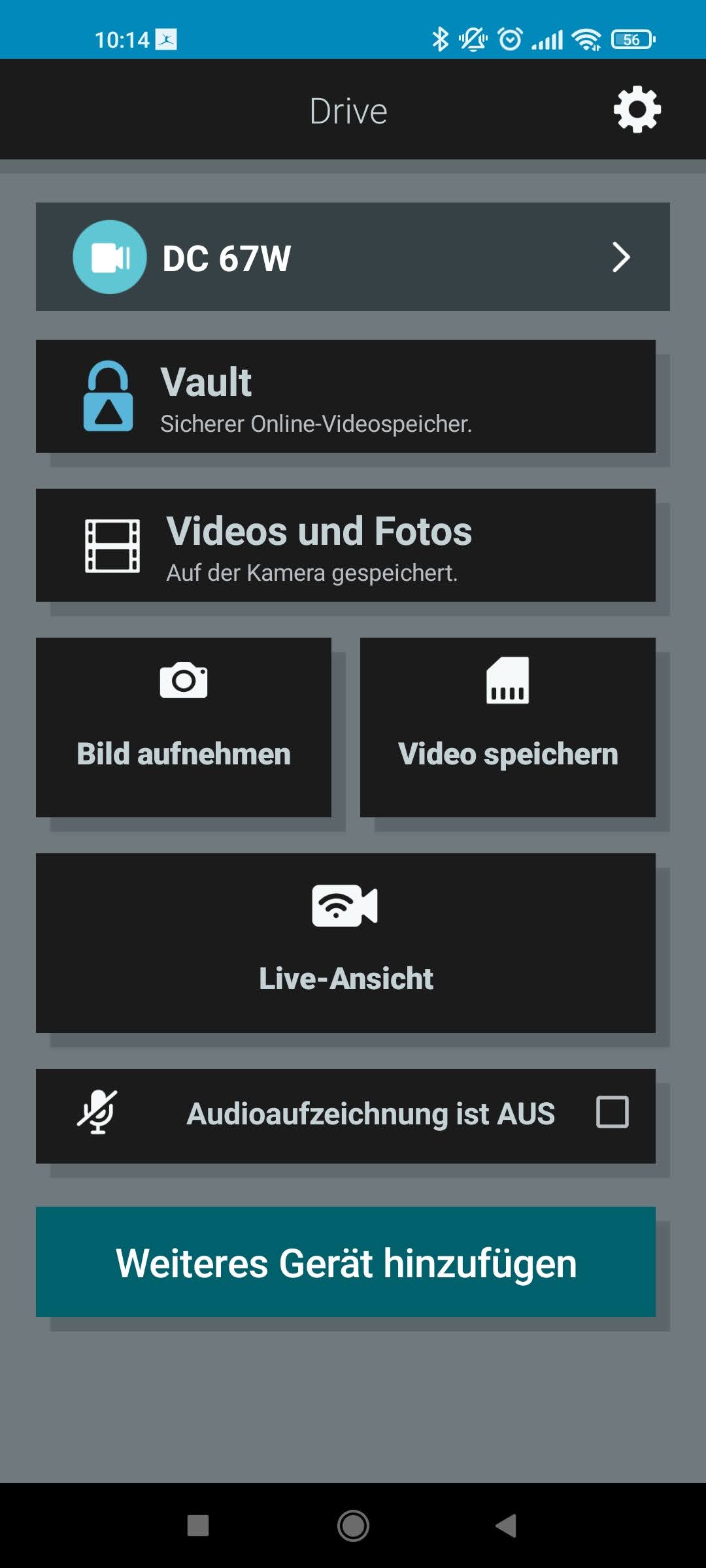
Task: Tap Bild aufnehmen to take a picture
Action: pyautogui.click(x=184, y=727)
